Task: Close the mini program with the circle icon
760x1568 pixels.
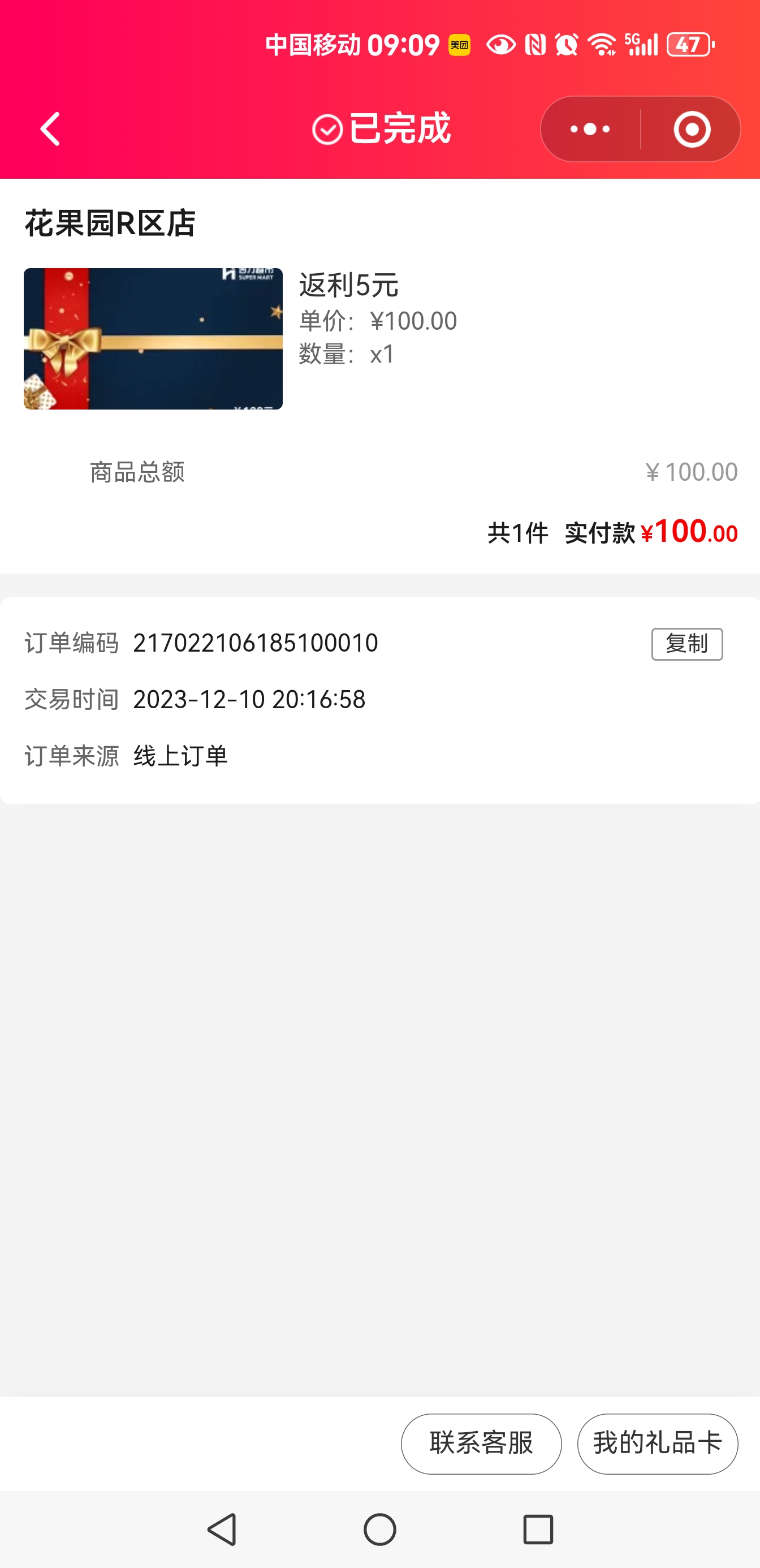Action: [x=691, y=129]
